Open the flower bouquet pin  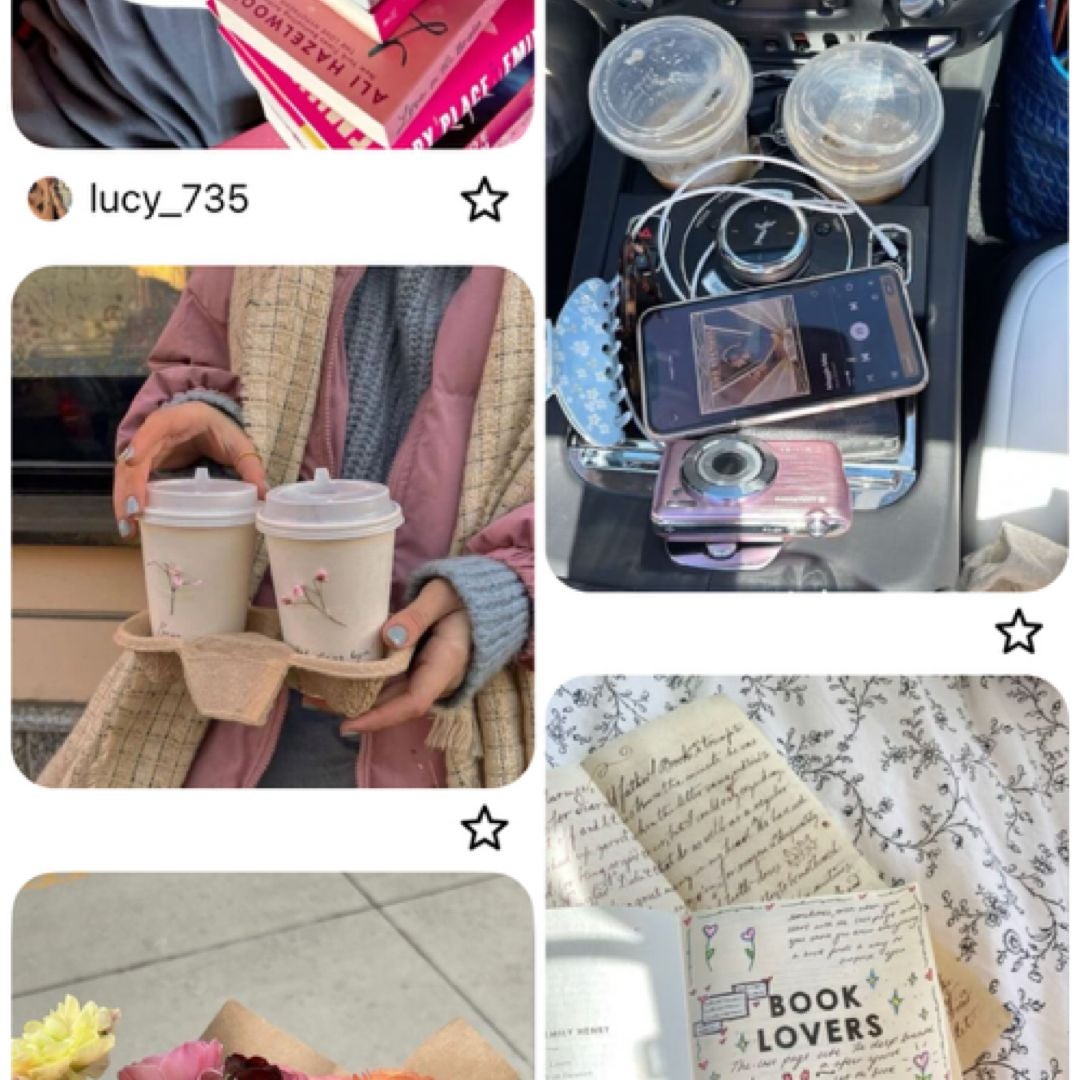click(272, 978)
